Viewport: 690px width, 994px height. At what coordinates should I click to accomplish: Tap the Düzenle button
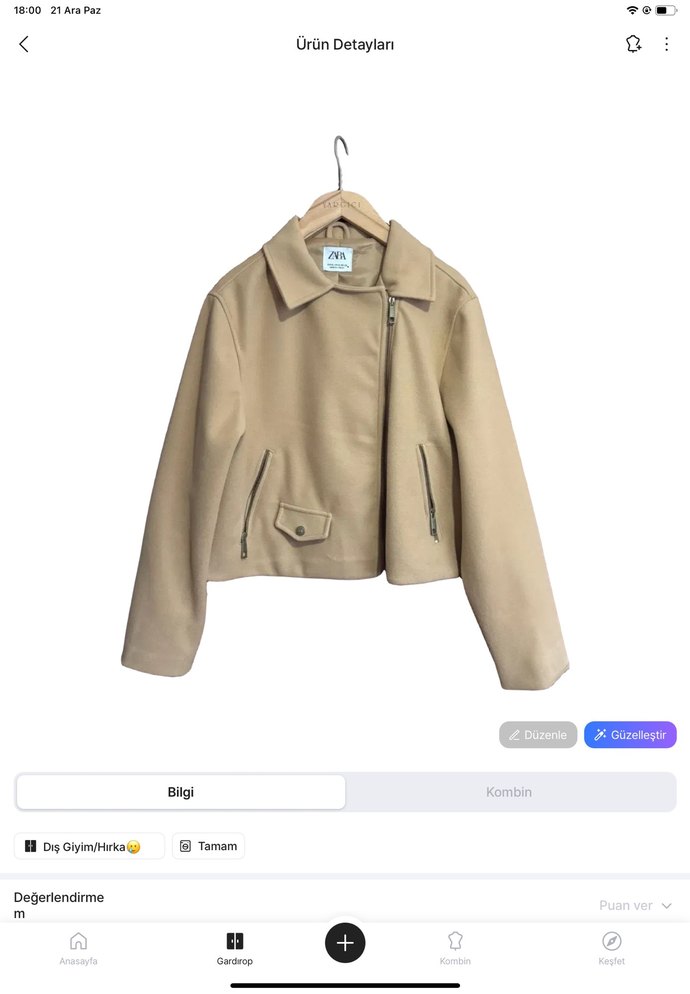tap(538, 735)
